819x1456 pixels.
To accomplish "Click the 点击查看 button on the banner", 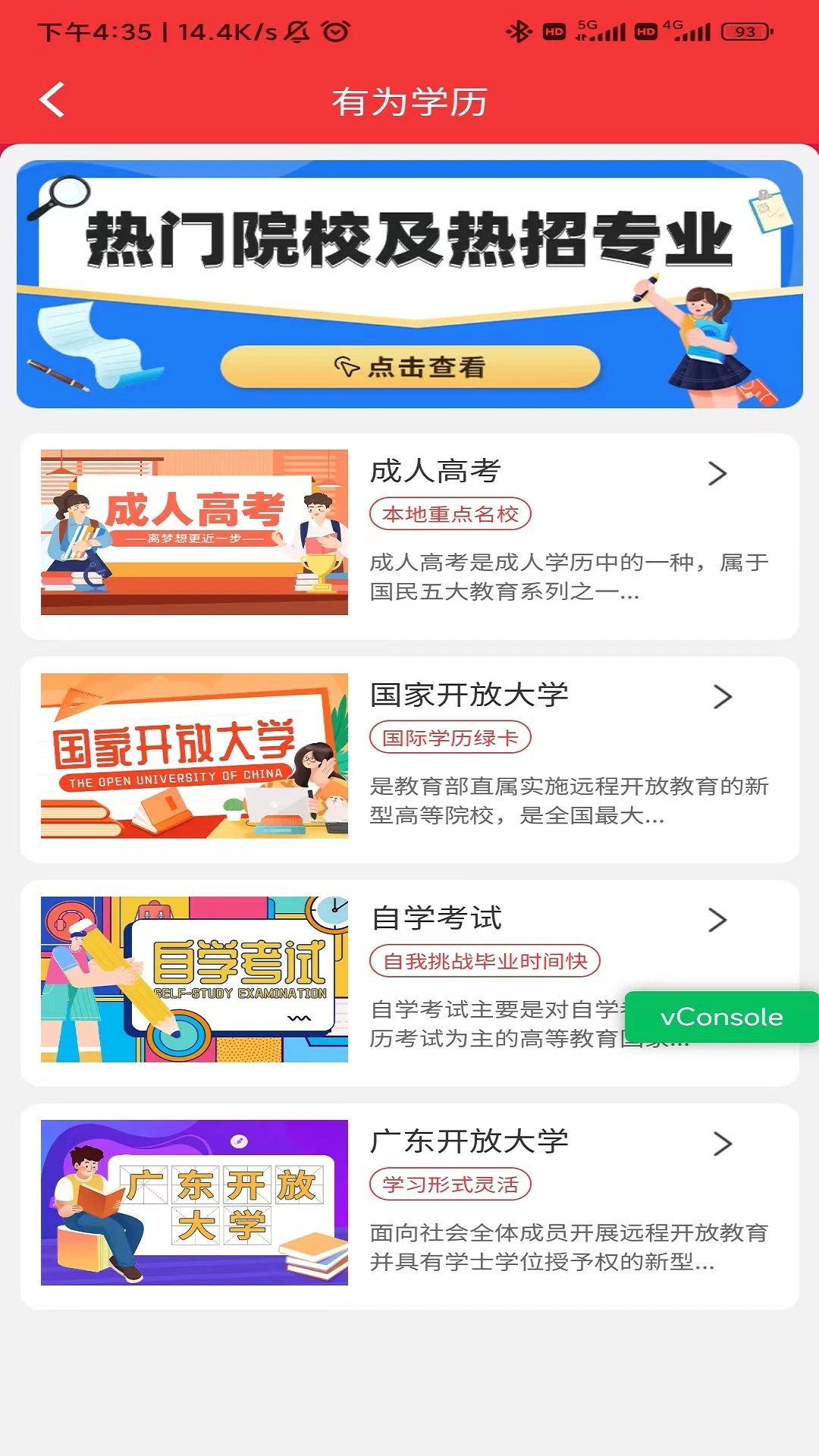I will pos(409,367).
